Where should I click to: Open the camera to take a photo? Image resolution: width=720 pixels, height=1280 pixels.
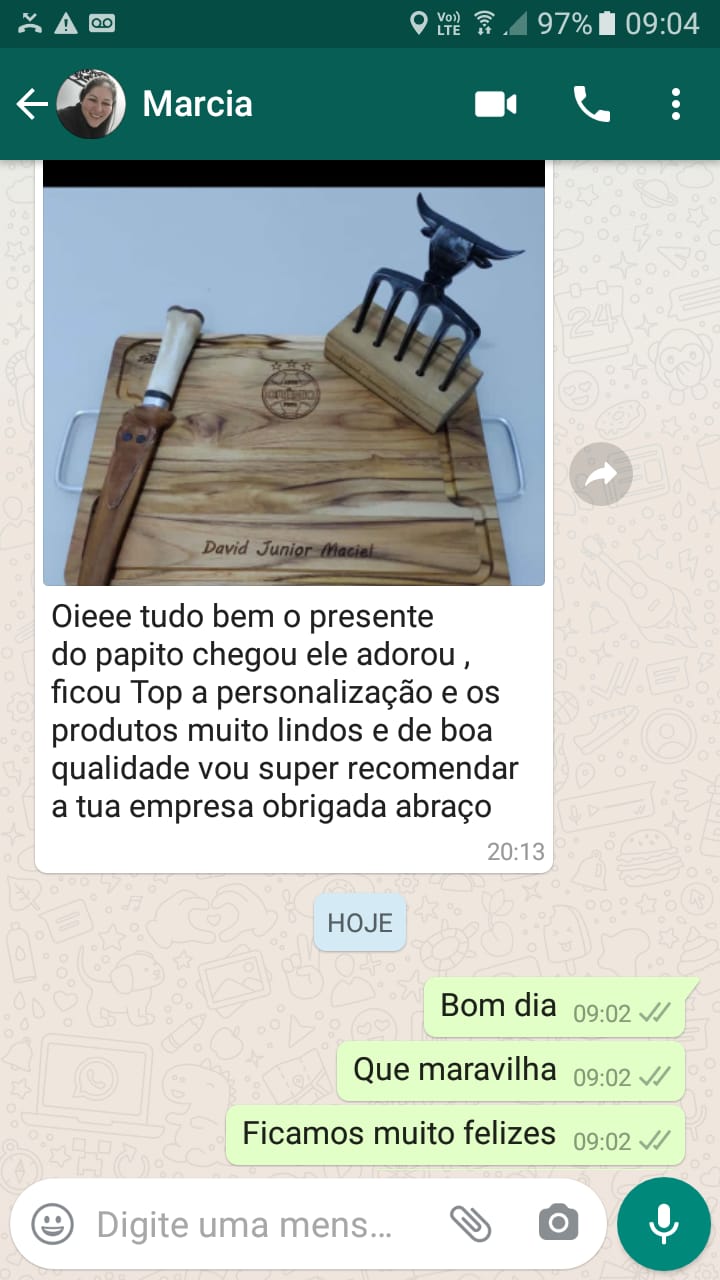tap(558, 1223)
